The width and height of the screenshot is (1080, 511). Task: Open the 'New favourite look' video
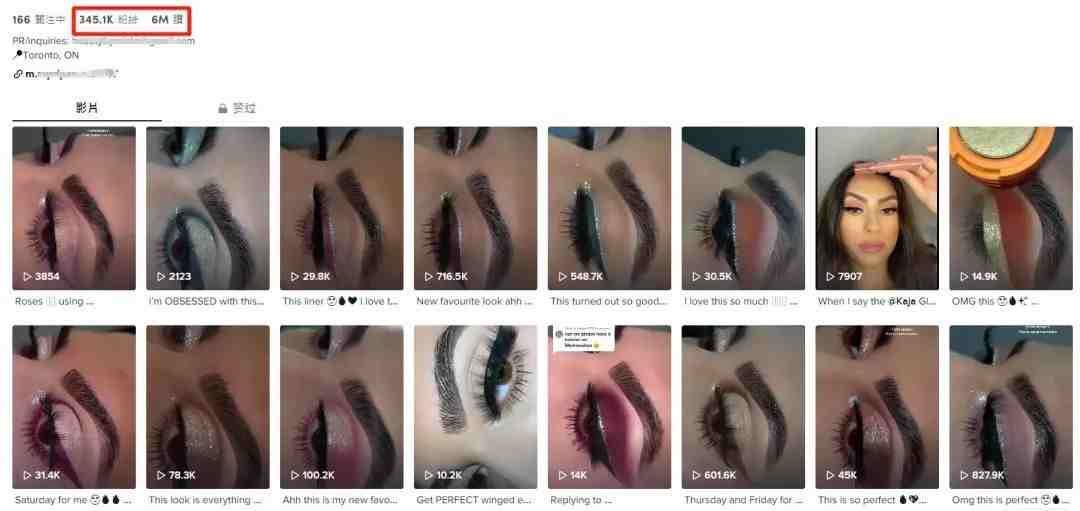click(x=475, y=208)
